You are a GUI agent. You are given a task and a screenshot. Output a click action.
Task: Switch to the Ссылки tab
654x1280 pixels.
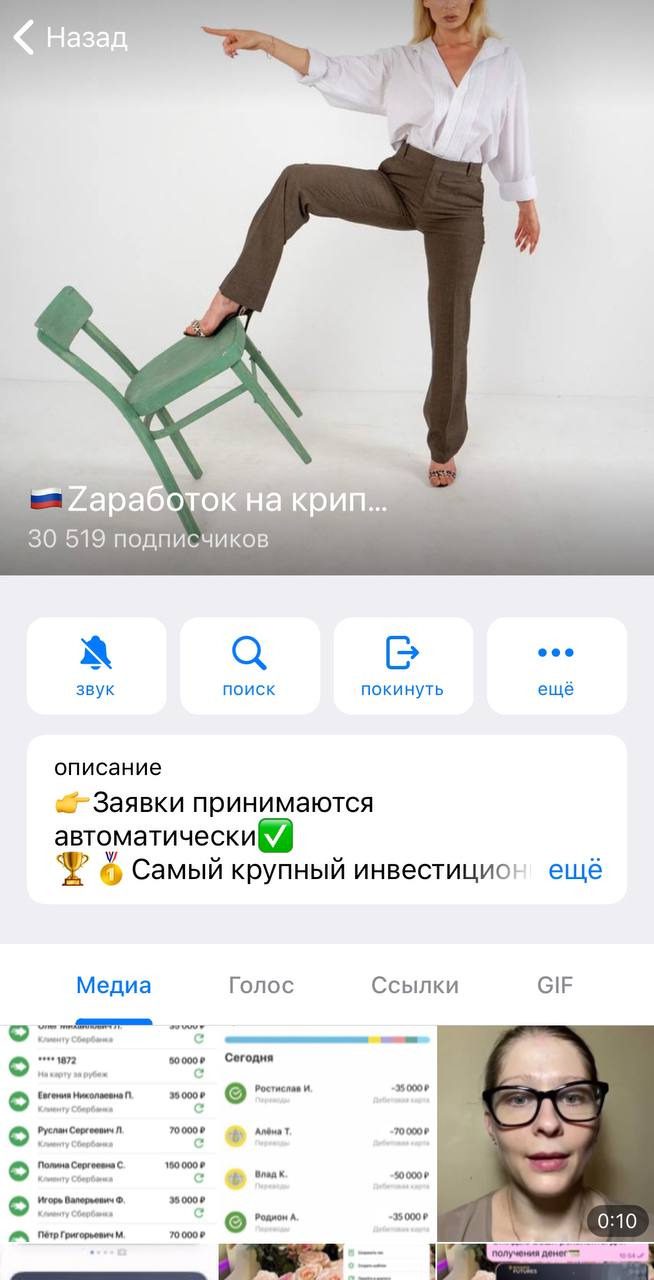click(x=414, y=985)
